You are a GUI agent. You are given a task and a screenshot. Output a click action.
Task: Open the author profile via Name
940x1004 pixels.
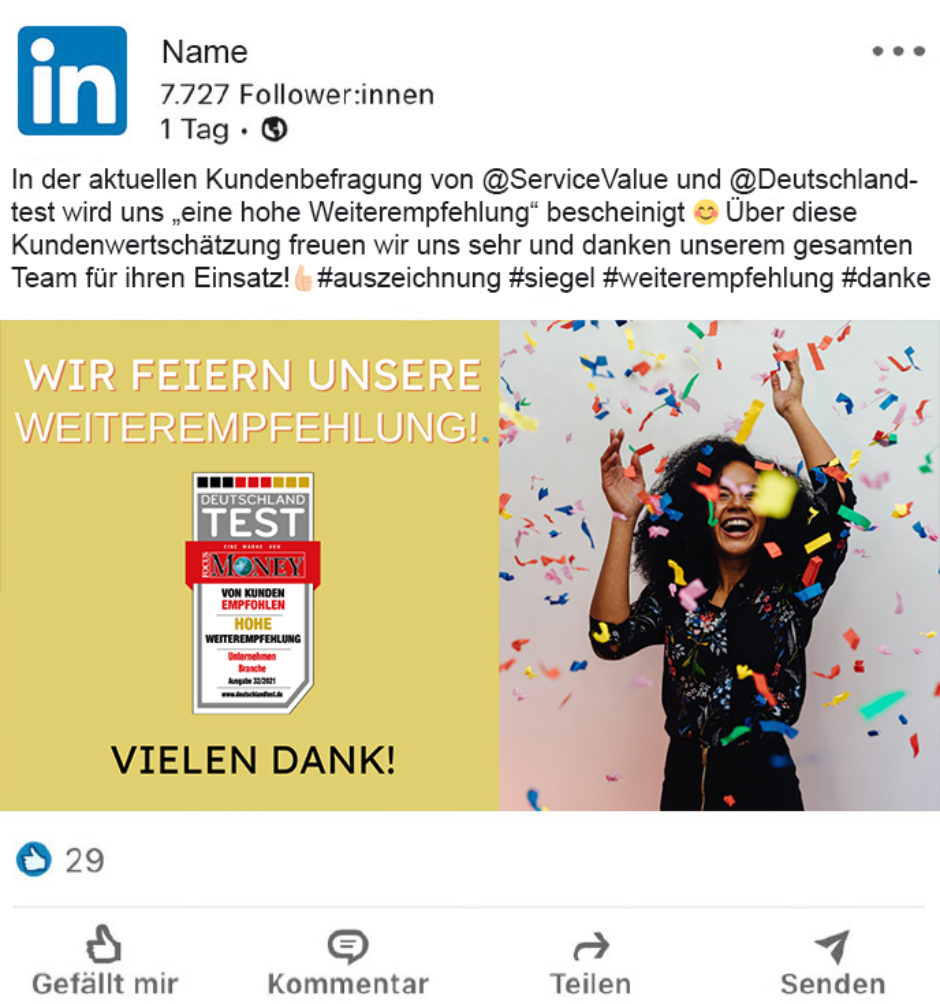click(x=204, y=52)
